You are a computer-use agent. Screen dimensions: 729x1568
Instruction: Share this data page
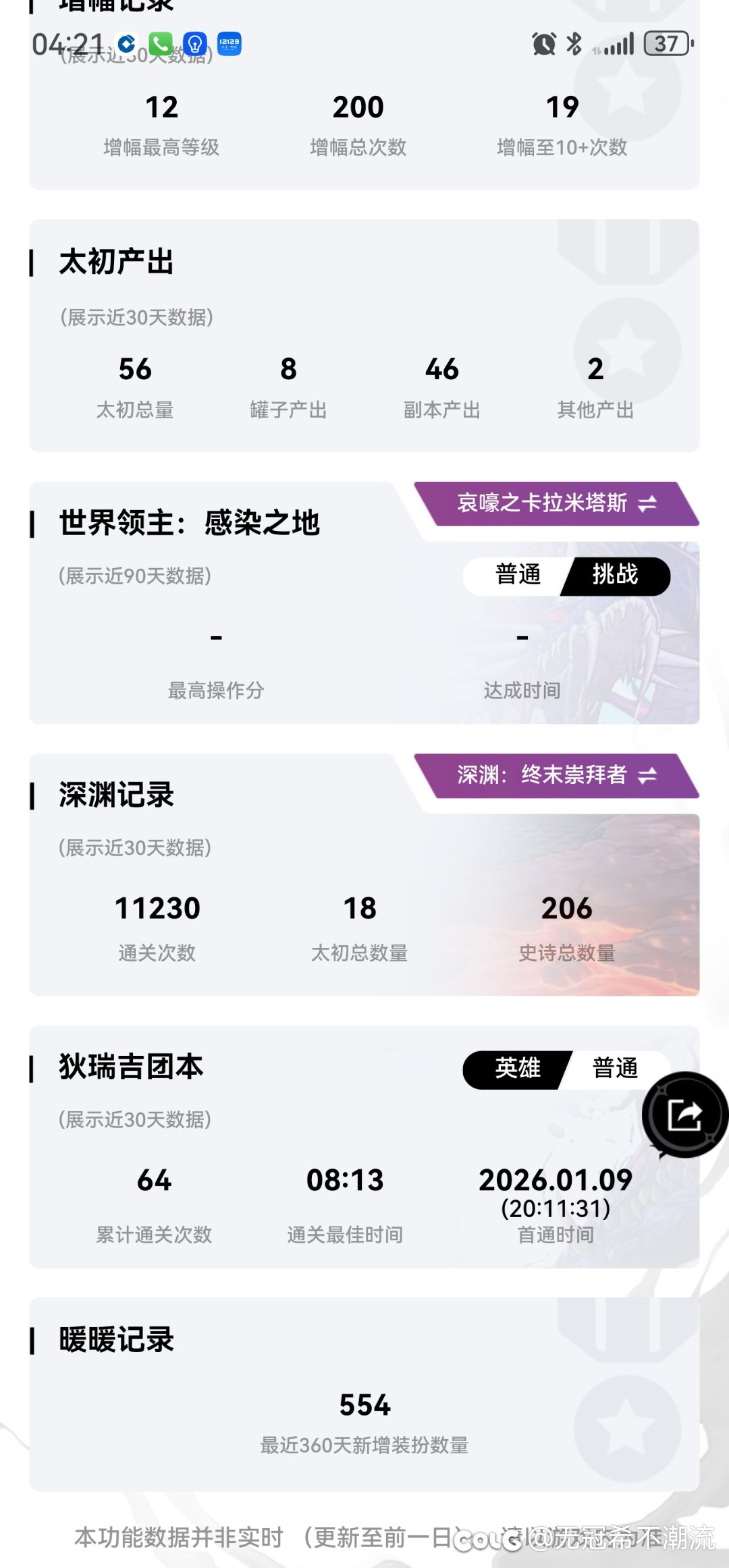pos(685,1115)
